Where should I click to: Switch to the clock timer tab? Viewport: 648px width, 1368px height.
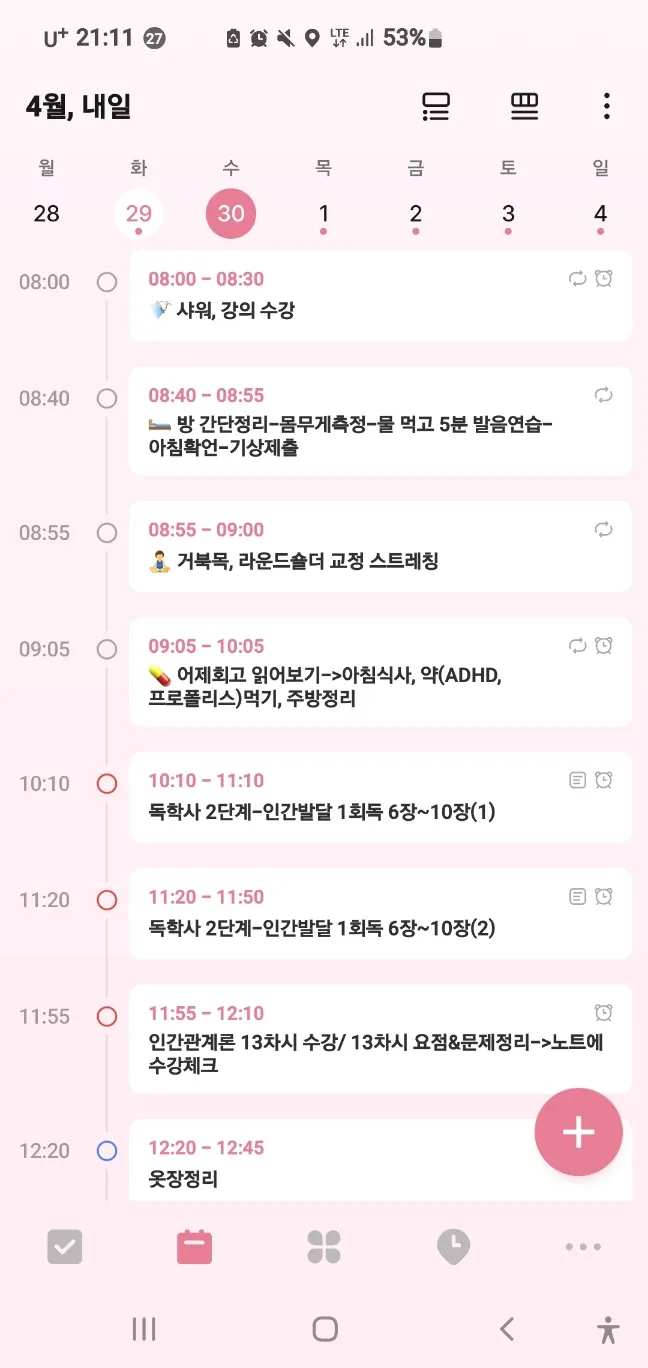(453, 1247)
